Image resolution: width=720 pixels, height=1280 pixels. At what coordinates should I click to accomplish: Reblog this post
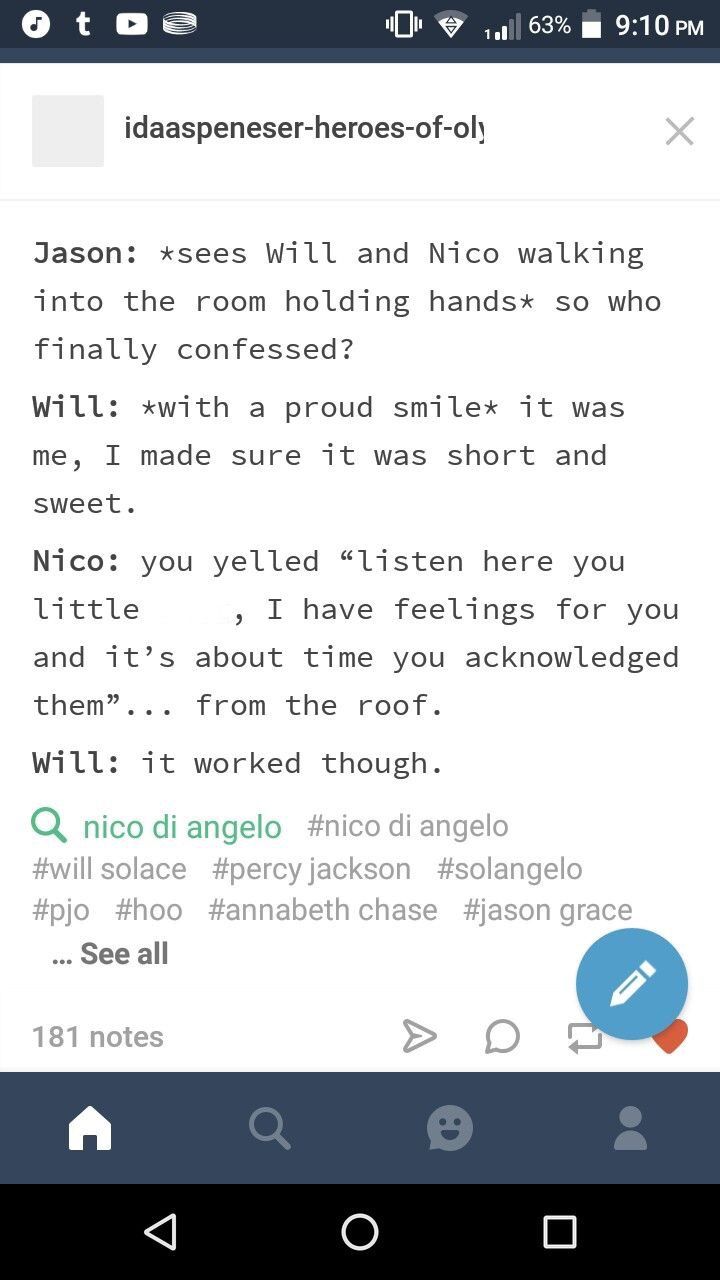click(x=585, y=1038)
